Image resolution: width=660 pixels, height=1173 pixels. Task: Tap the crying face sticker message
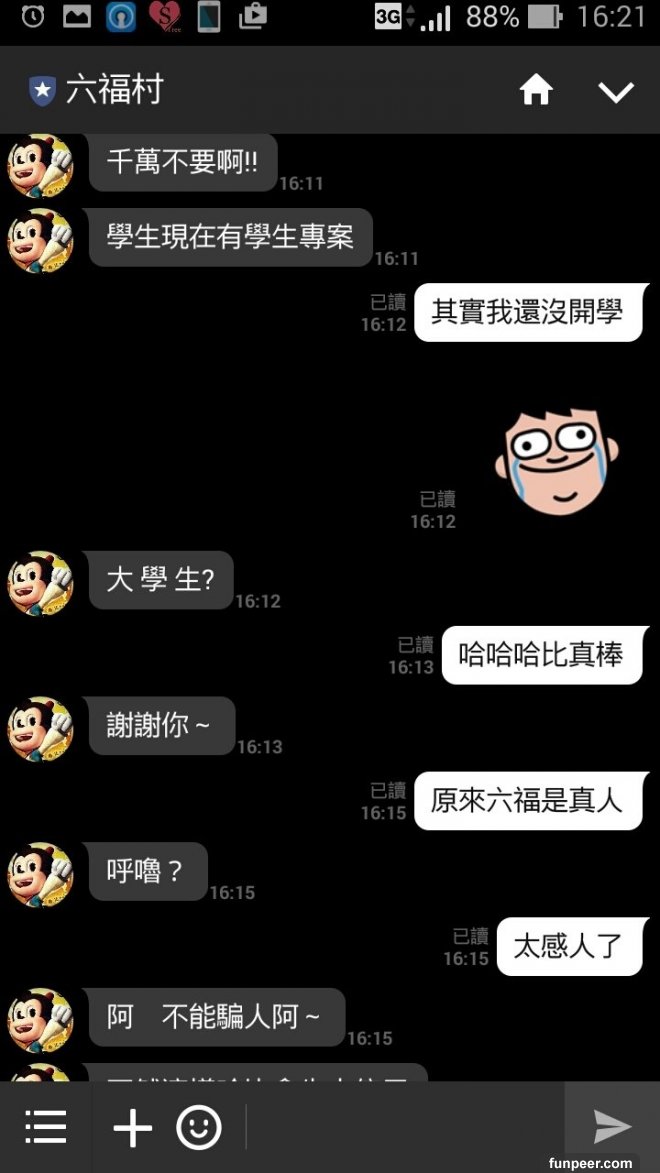click(x=556, y=460)
